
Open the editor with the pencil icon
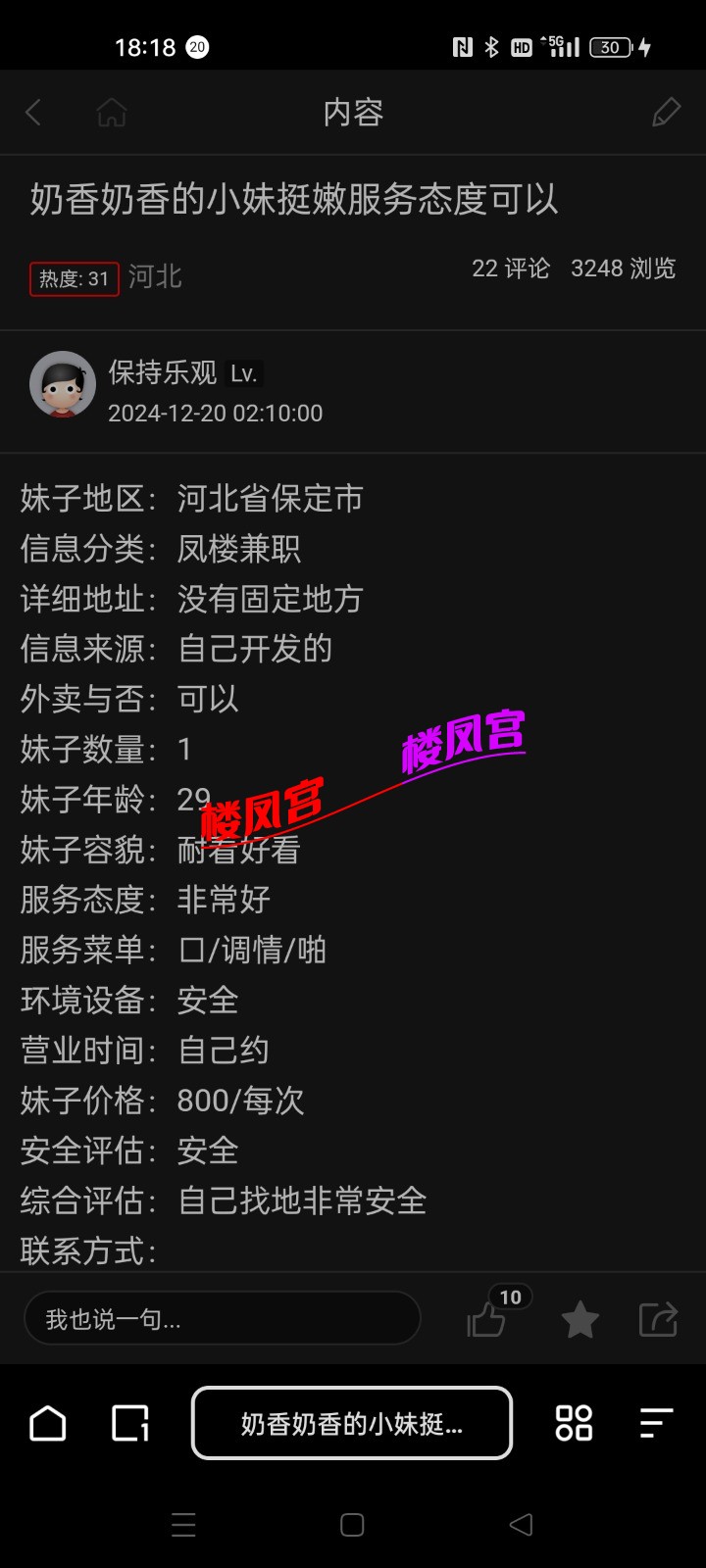[x=666, y=112]
